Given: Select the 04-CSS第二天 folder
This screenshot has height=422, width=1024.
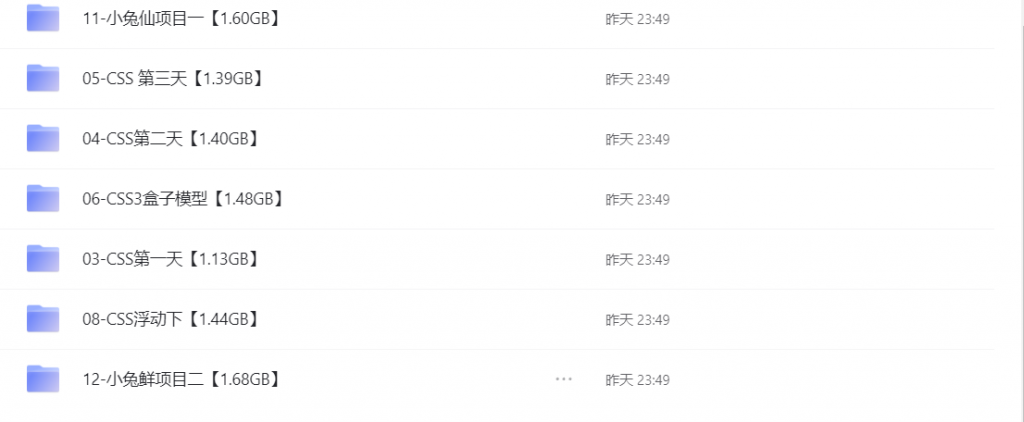Looking at the screenshot, I should [171, 139].
